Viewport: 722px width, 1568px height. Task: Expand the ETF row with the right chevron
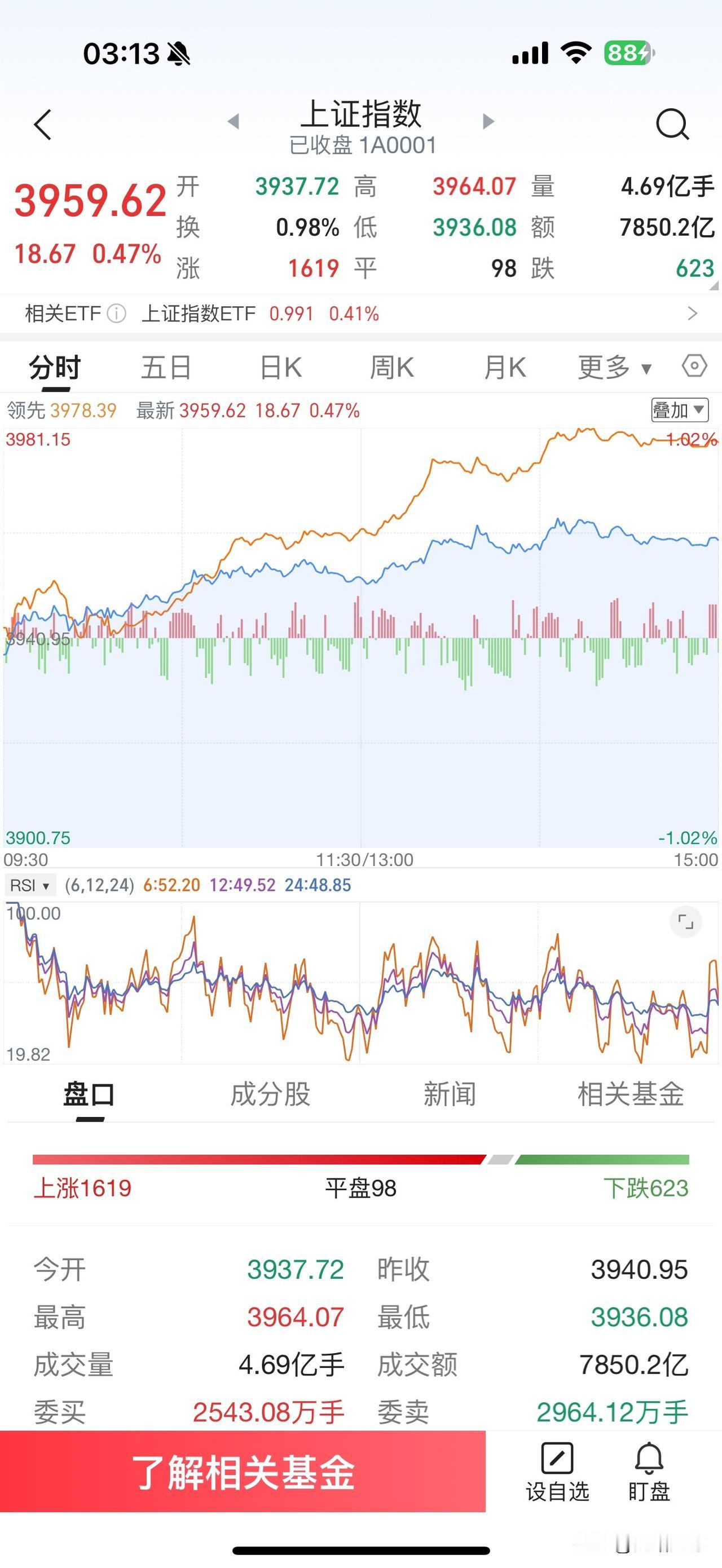[691, 313]
